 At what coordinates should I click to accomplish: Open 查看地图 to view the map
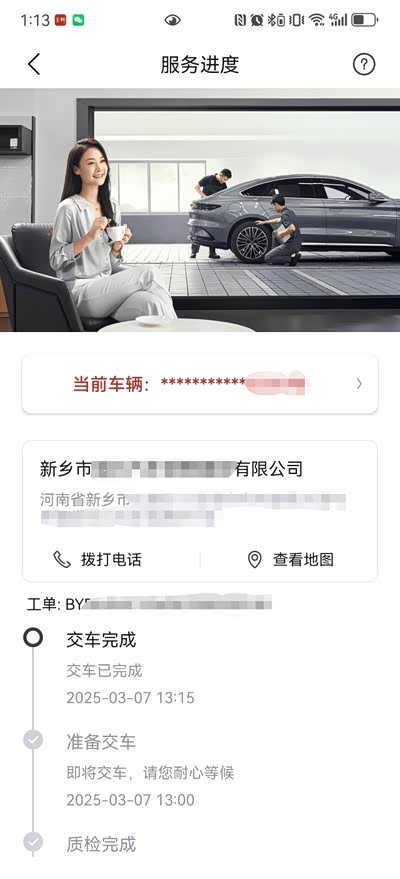pyautogui.click(x=290, y=559)
